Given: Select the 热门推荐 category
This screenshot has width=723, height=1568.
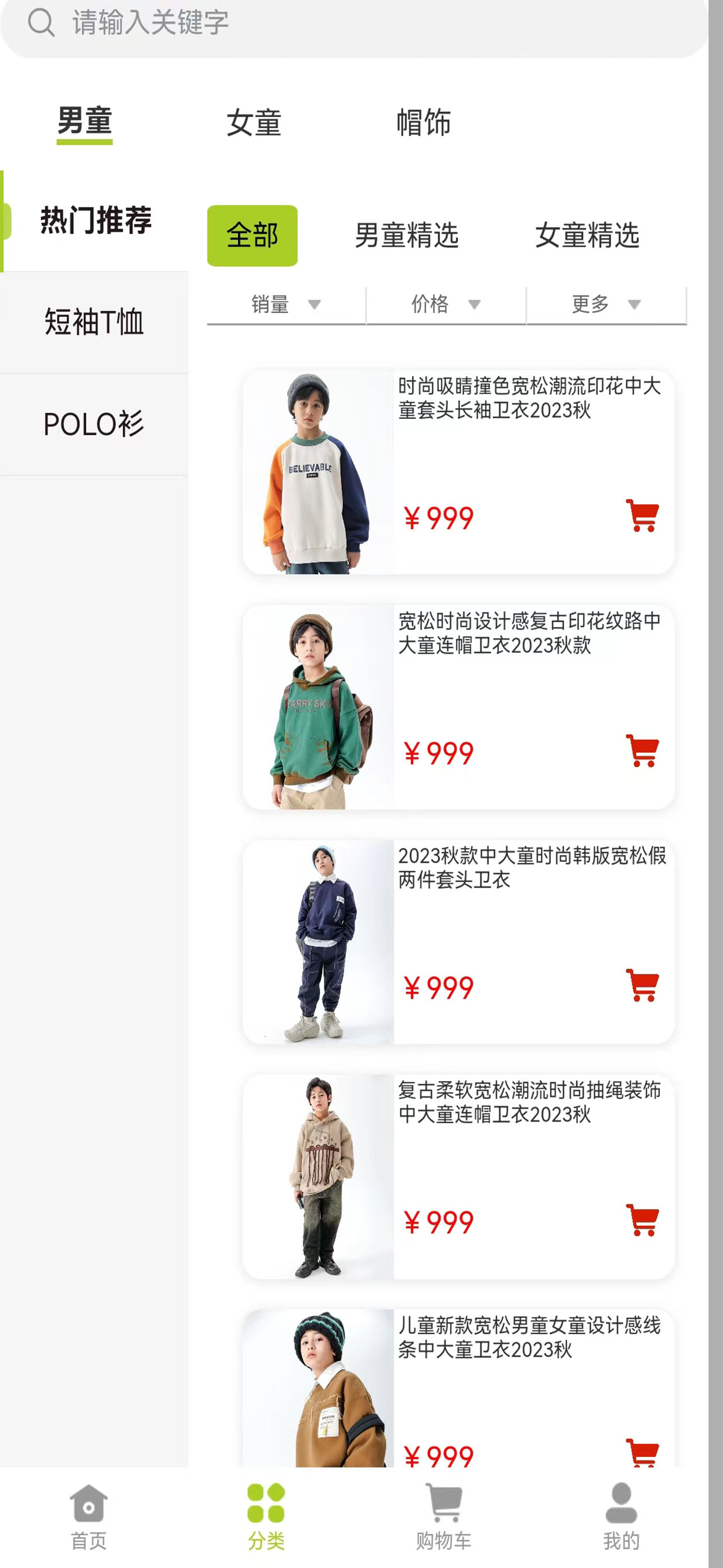Looking at the screenshot, I should [x=95, y=220].
